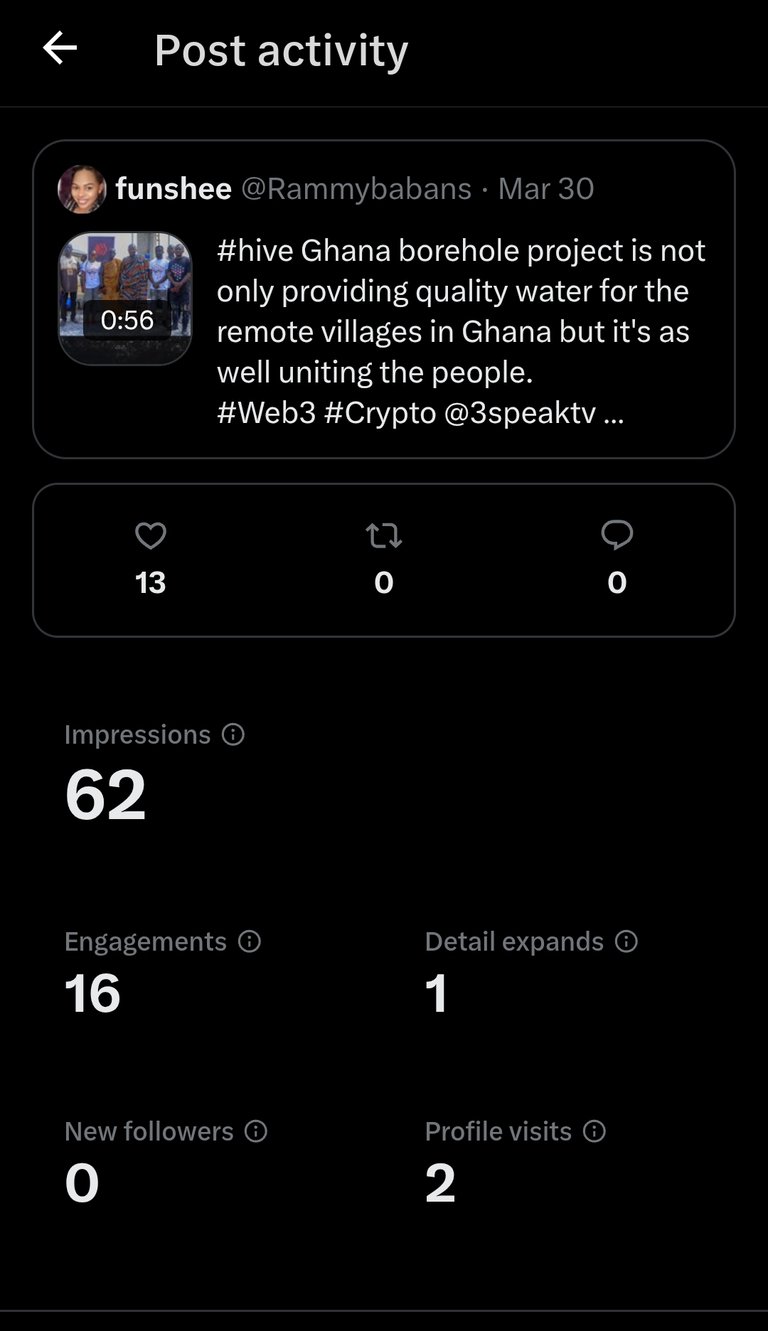Show info about New followers

pyautogui.click(x=256, y=1132)
